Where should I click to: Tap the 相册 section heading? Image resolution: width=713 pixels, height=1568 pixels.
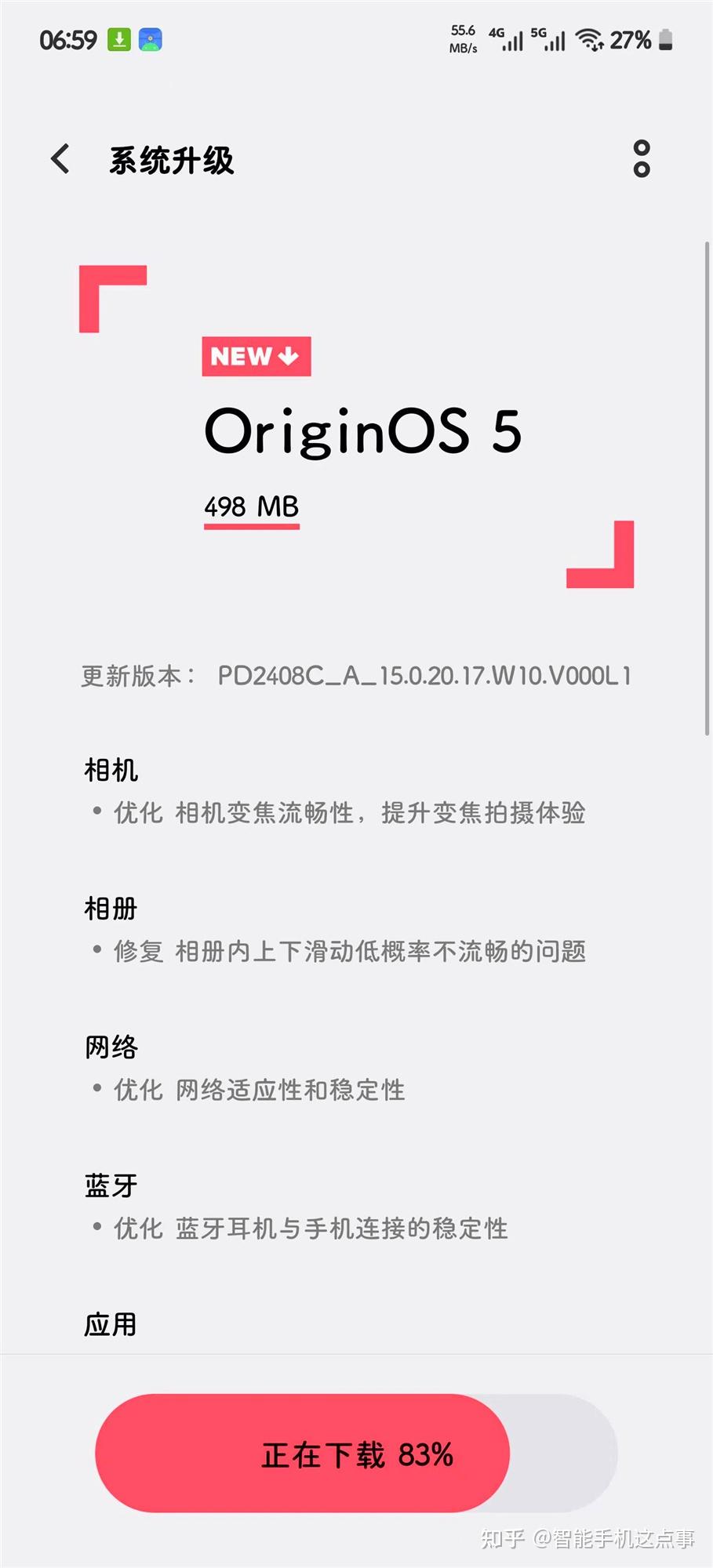(111, 908)
